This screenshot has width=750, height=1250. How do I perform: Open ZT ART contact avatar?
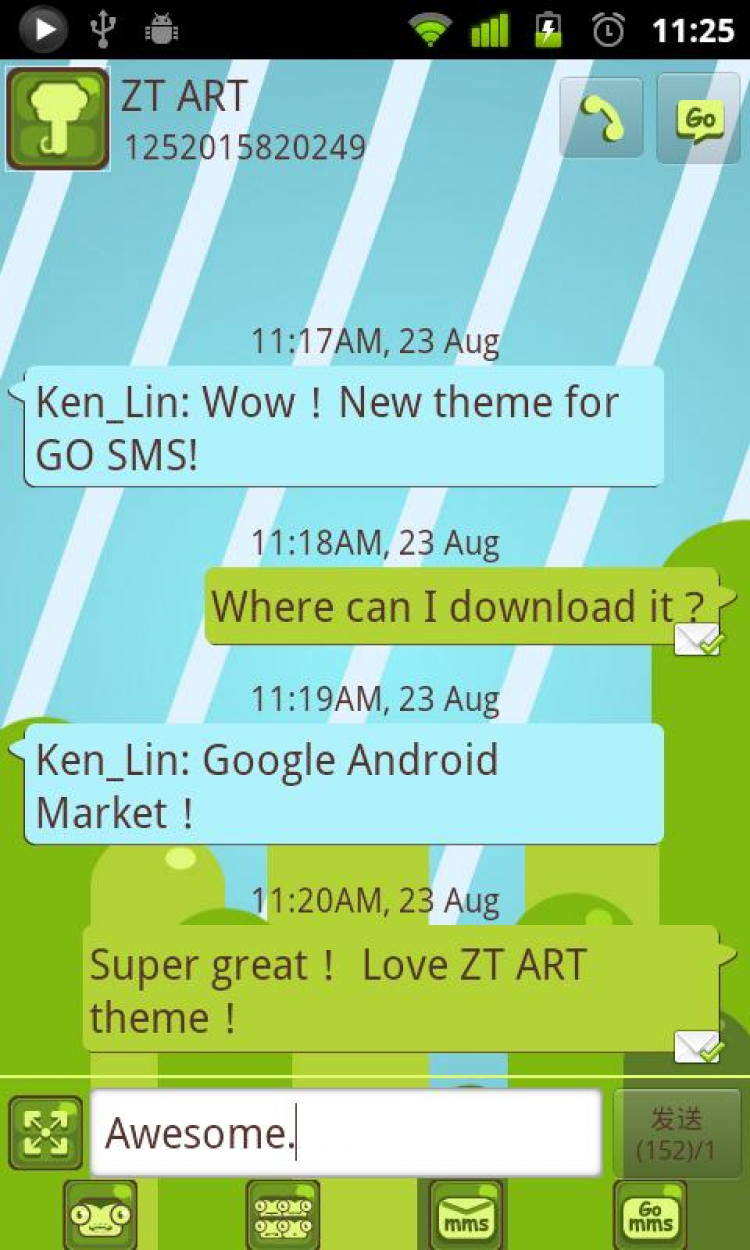tap(57, 118)
